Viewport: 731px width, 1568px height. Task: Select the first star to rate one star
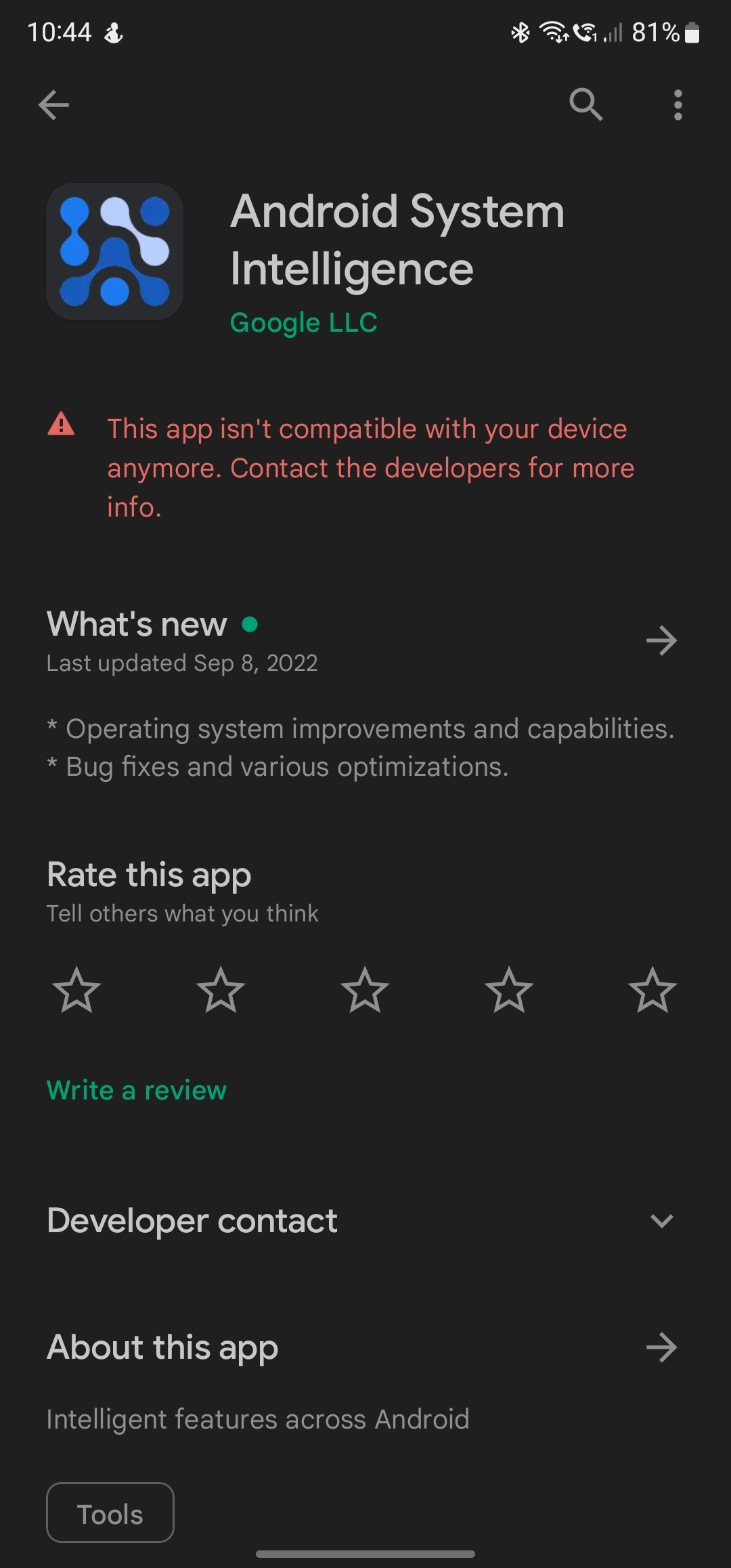pos(76,990)
